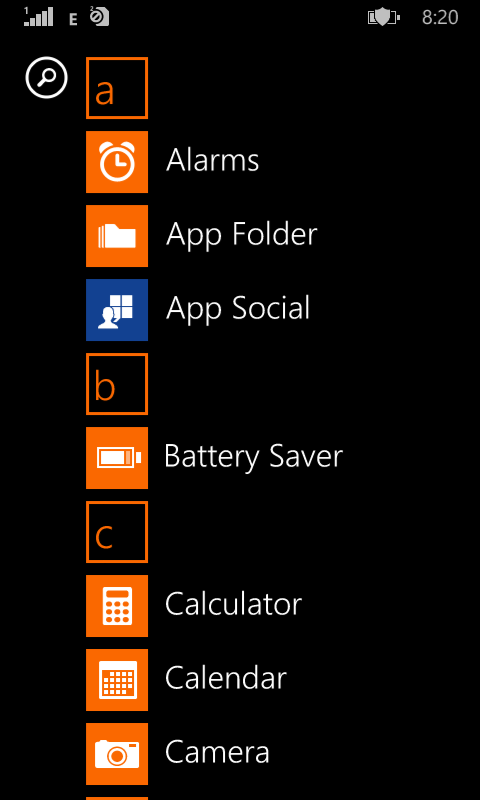Select the letter b jump tile
480x800 pixels.
click(117, 384)
